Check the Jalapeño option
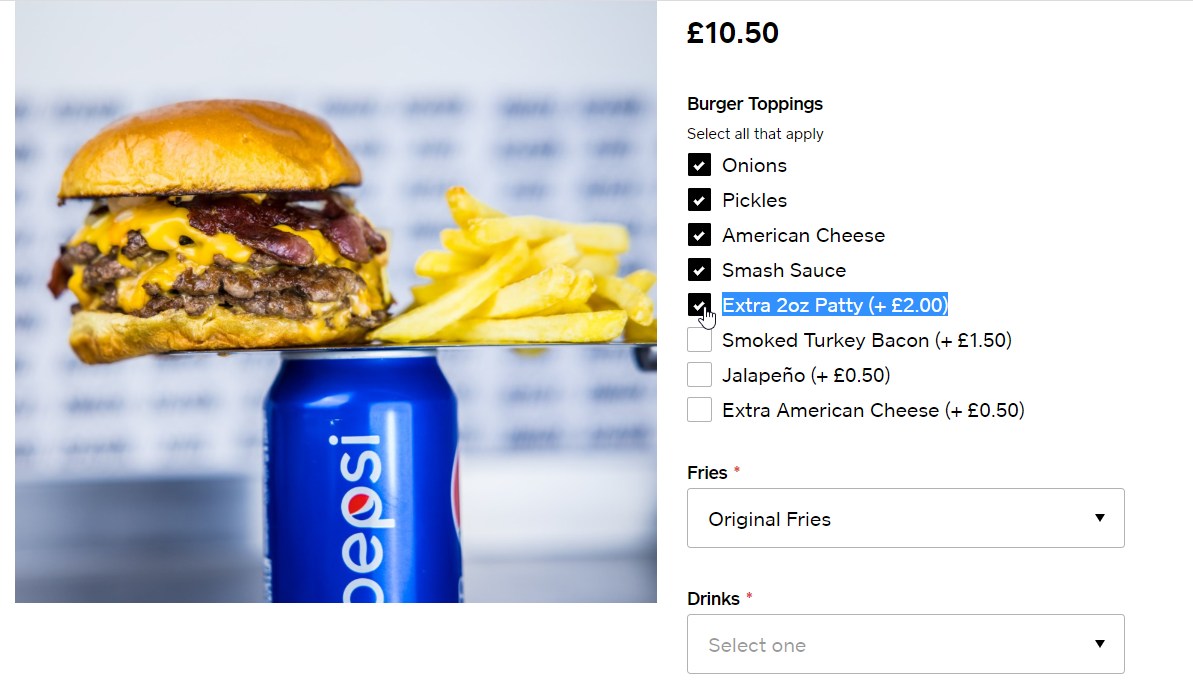1193x700 pixels. click(x=699, y=375)
